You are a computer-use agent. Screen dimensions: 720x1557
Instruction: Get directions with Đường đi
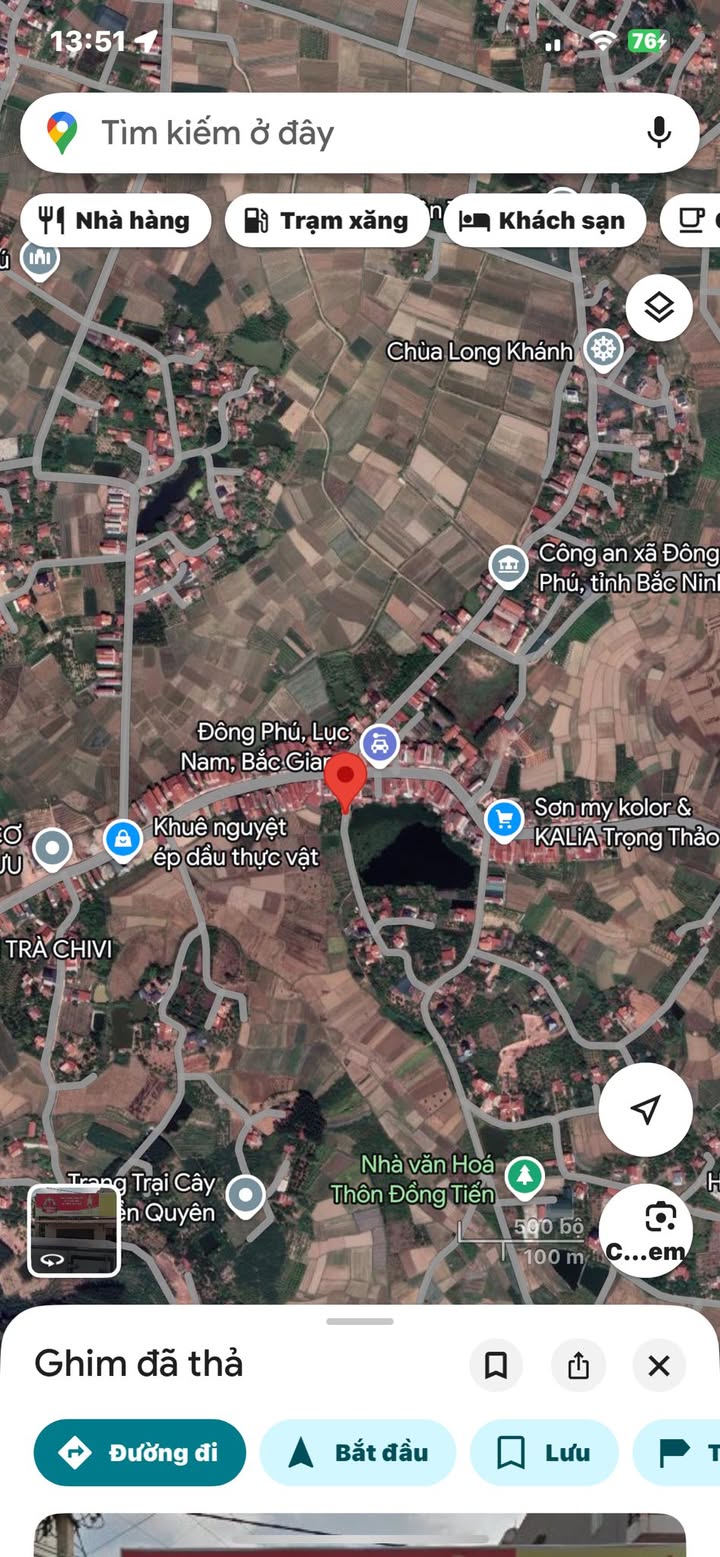coord(140,1452)
